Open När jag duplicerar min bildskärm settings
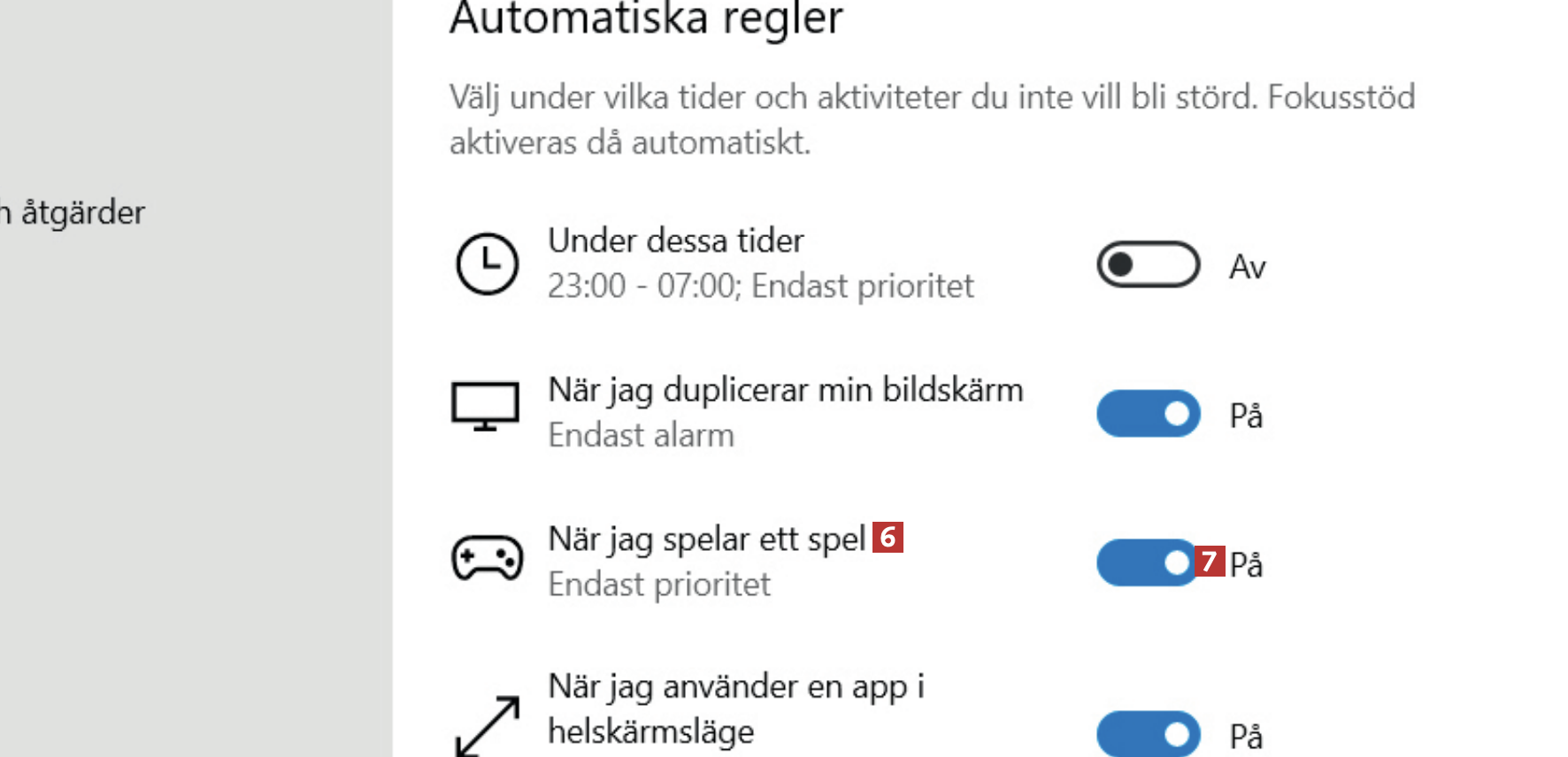The image size is (1568, 757). point(785,391)
